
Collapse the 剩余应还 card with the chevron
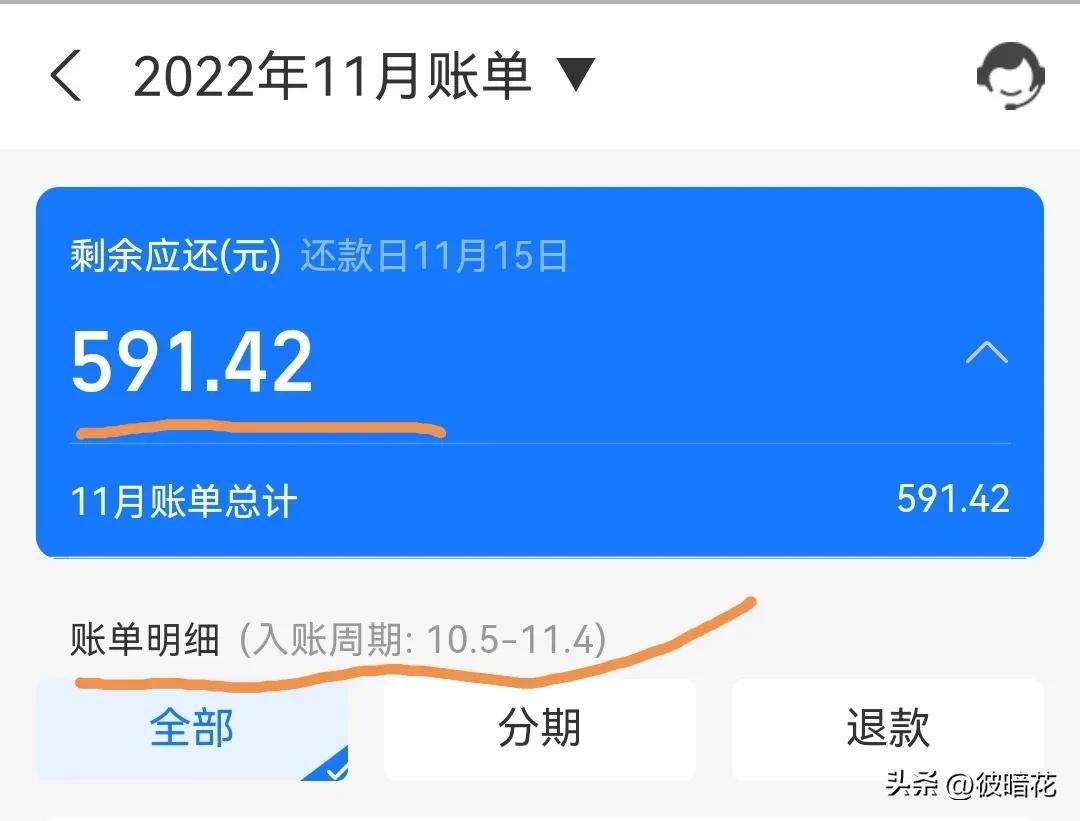click(986, 353)
